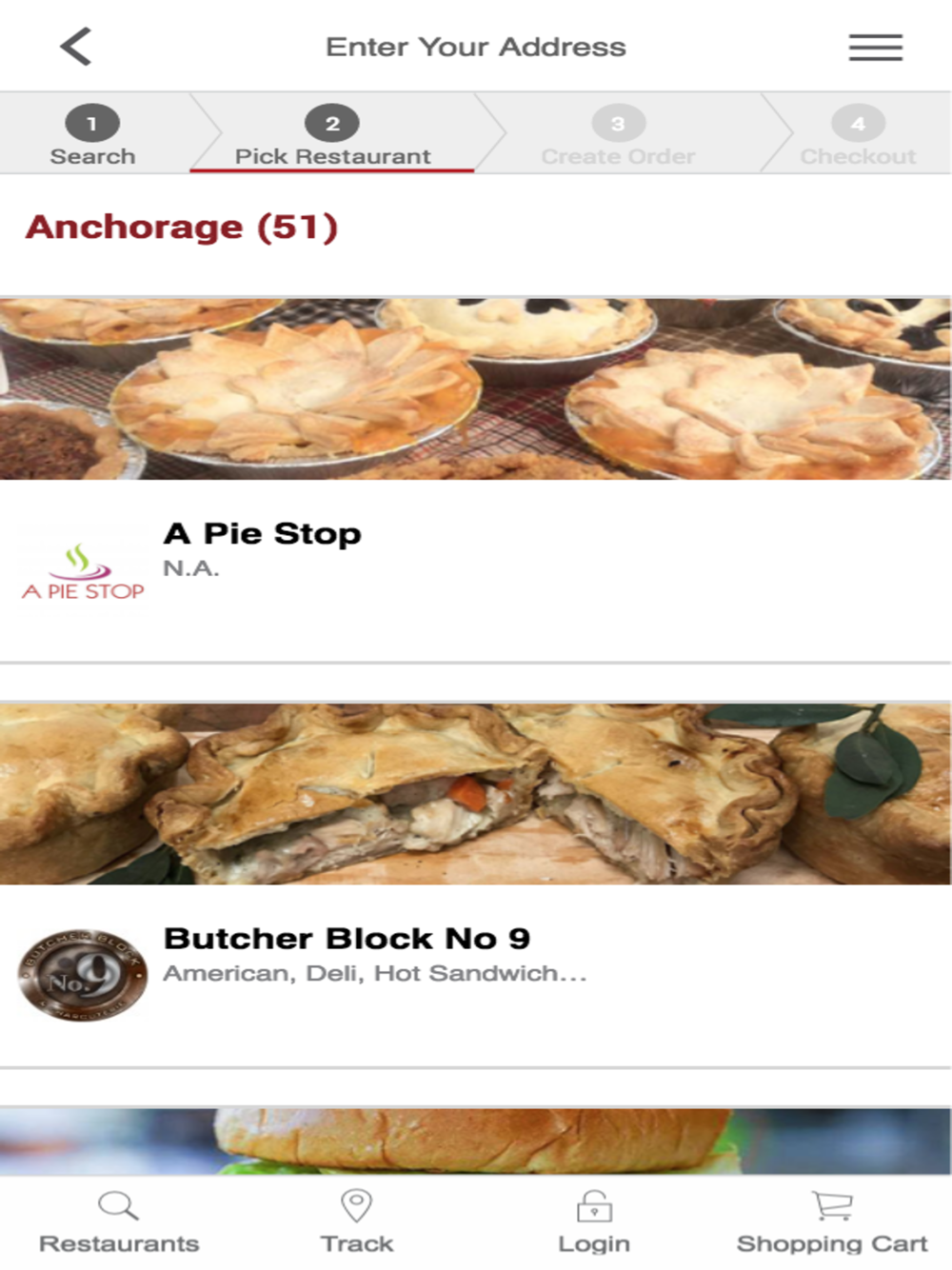Open the Track tab
Viewport: 952px width, 1270px height.
[x=357, y=1222]
